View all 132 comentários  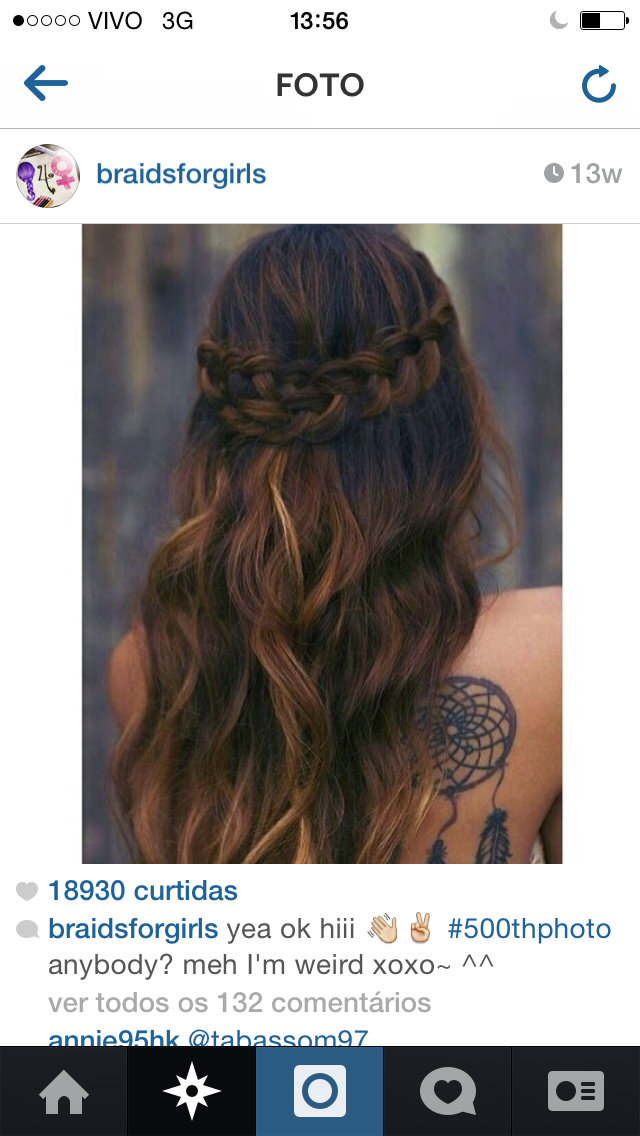tap(240, 1003)
